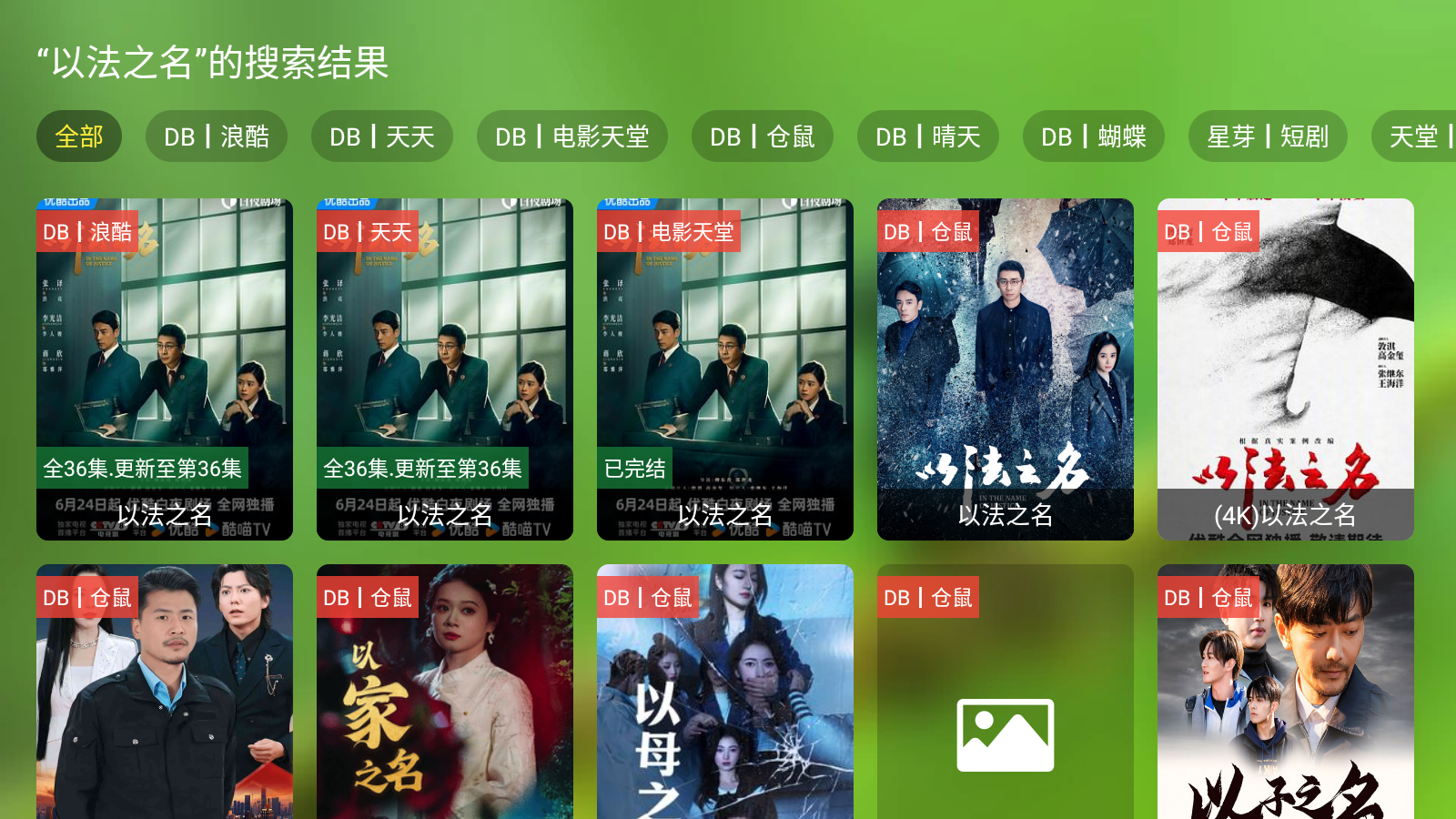Switch to the 星芽 | 短剧 source tab
The width and height of the screenshot is (1456, 819).
[x=1268, y=136]
